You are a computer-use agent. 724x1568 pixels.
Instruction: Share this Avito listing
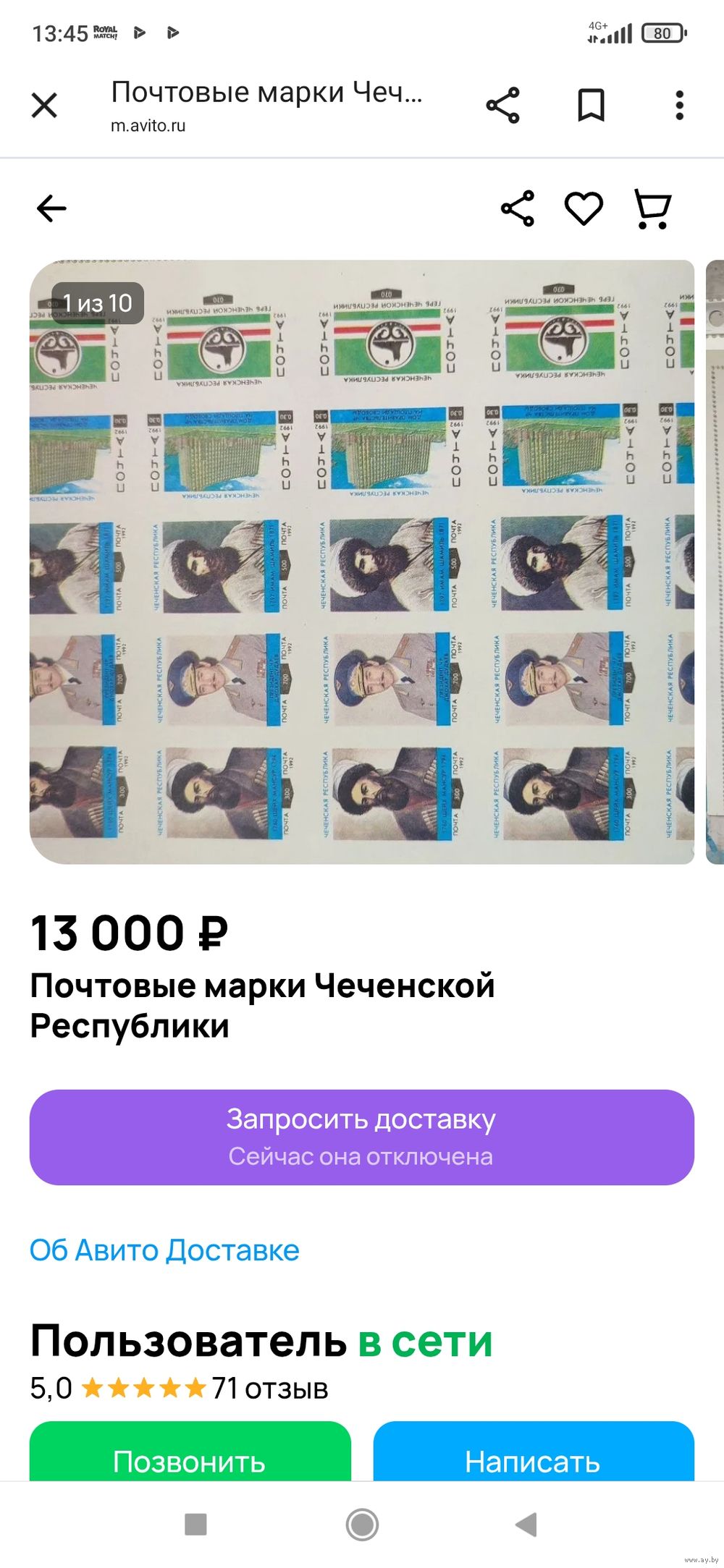pyautogui.click(x=518, y=208)
